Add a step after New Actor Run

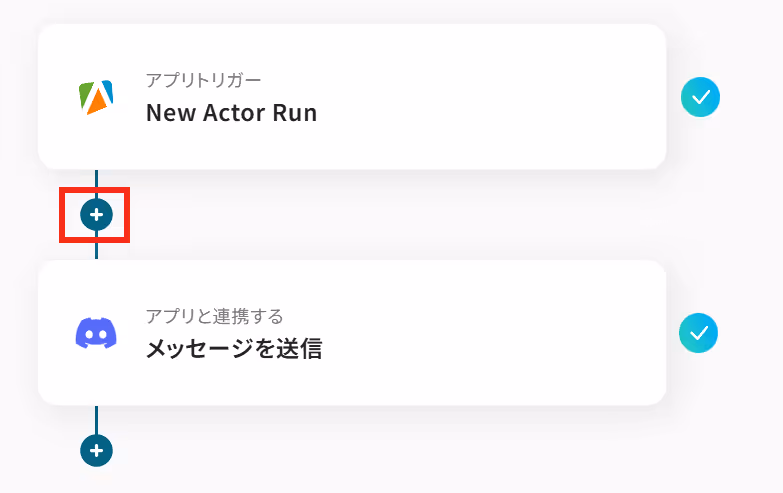[96, 215]
